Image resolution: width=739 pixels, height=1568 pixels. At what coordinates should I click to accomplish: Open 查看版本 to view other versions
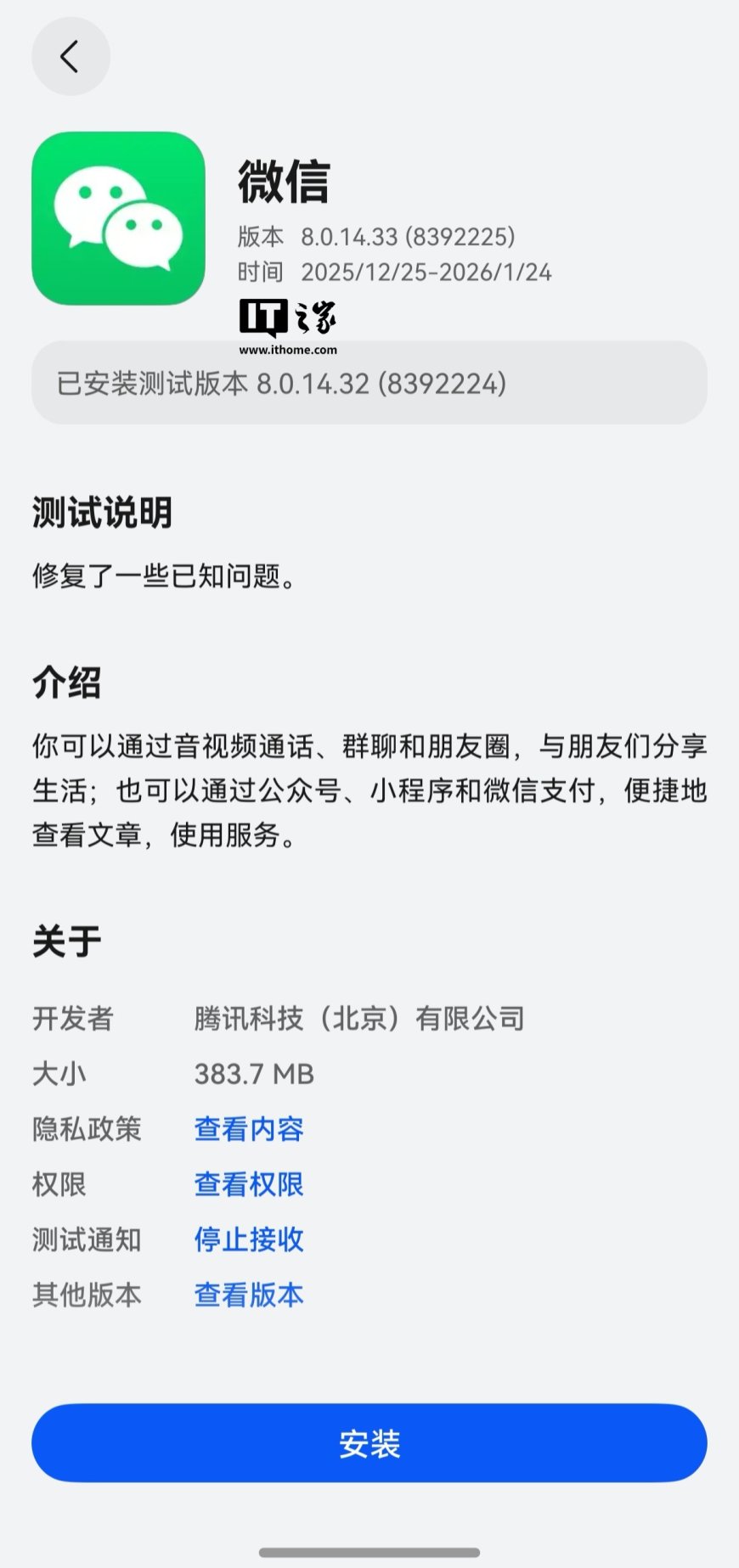[248, 1295]
